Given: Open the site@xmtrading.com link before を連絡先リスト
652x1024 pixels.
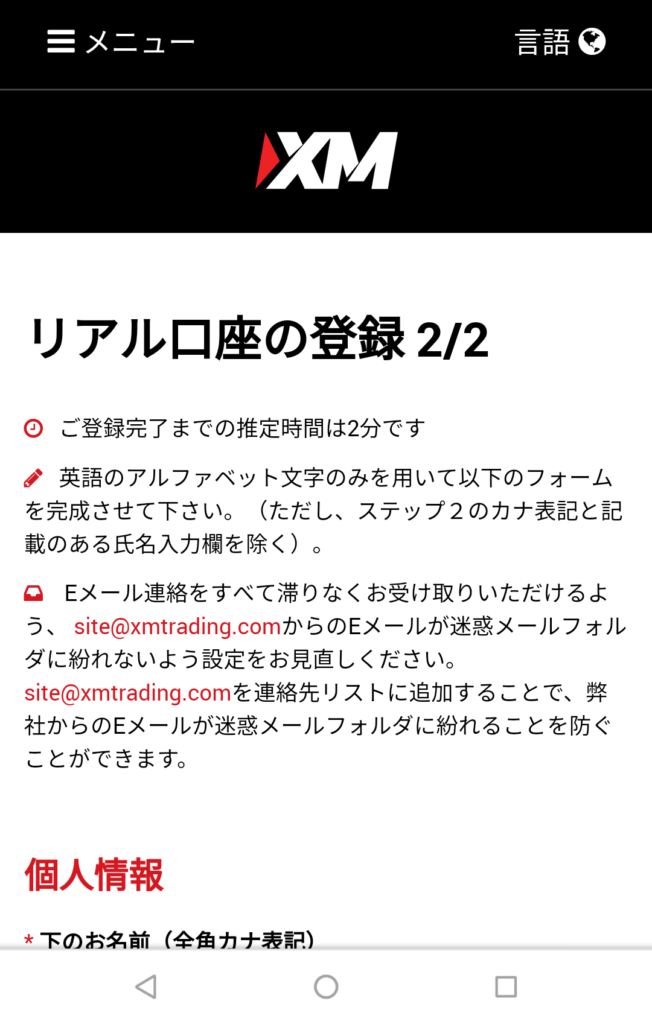Looking at the screenshot, I should [128, 693].
